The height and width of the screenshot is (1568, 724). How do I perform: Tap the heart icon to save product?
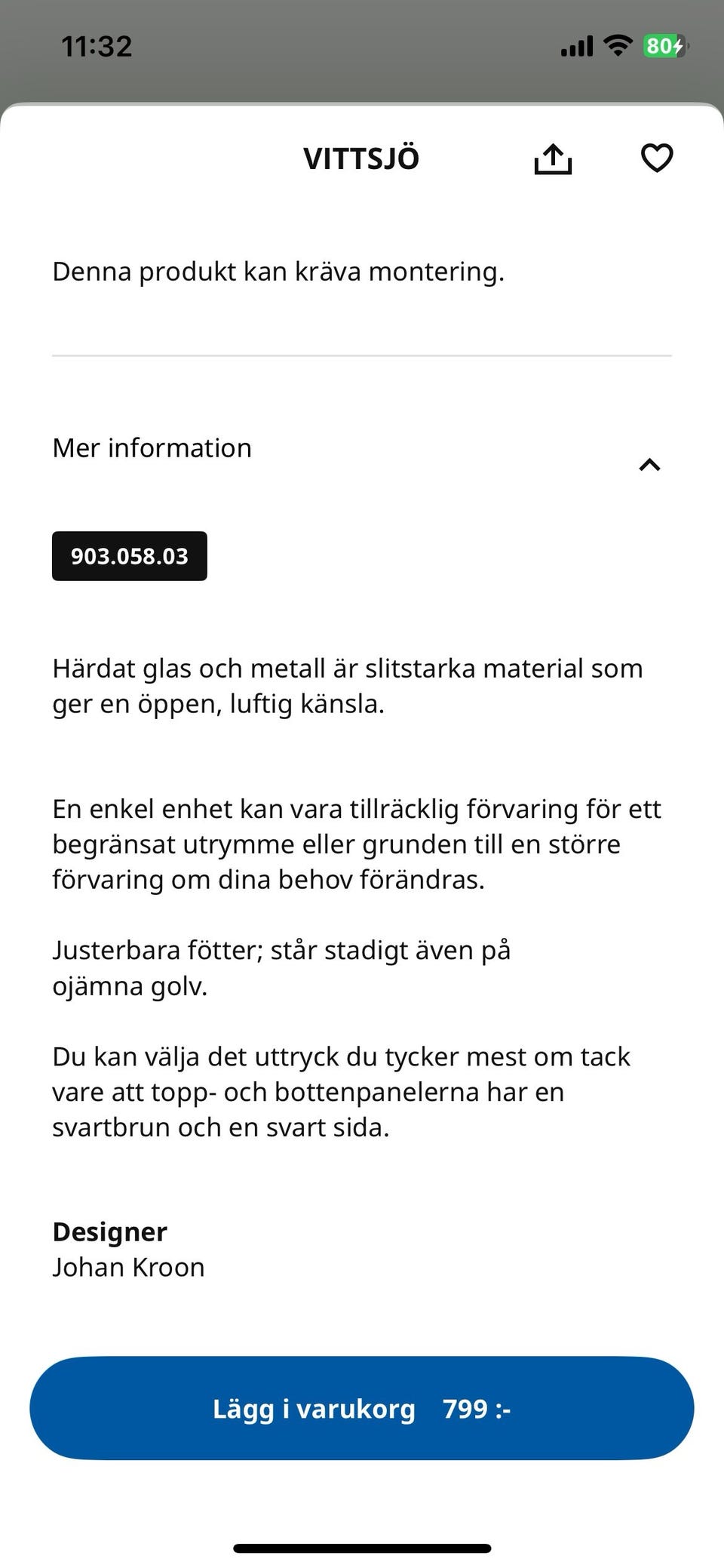pos(658,158)
